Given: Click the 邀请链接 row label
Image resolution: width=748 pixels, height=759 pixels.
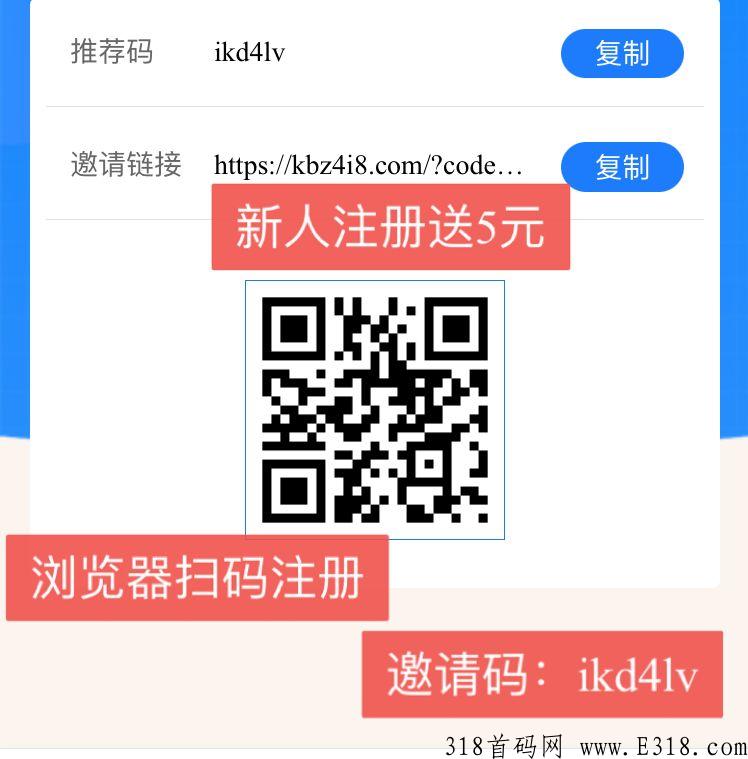Looking at the screenshot, I should [124, 166].
